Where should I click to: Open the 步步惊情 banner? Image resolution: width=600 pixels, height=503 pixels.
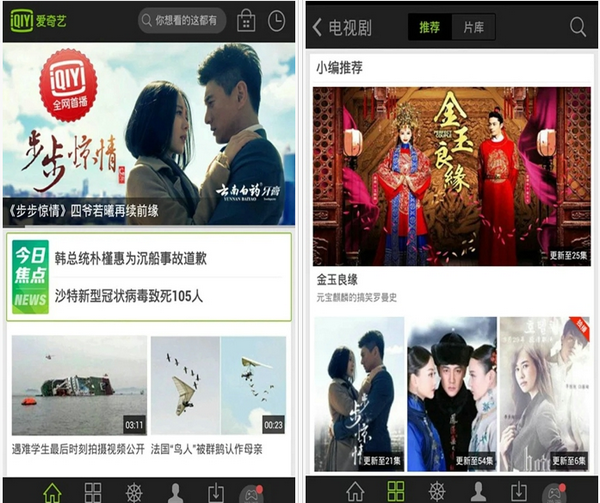coord(149,133)
